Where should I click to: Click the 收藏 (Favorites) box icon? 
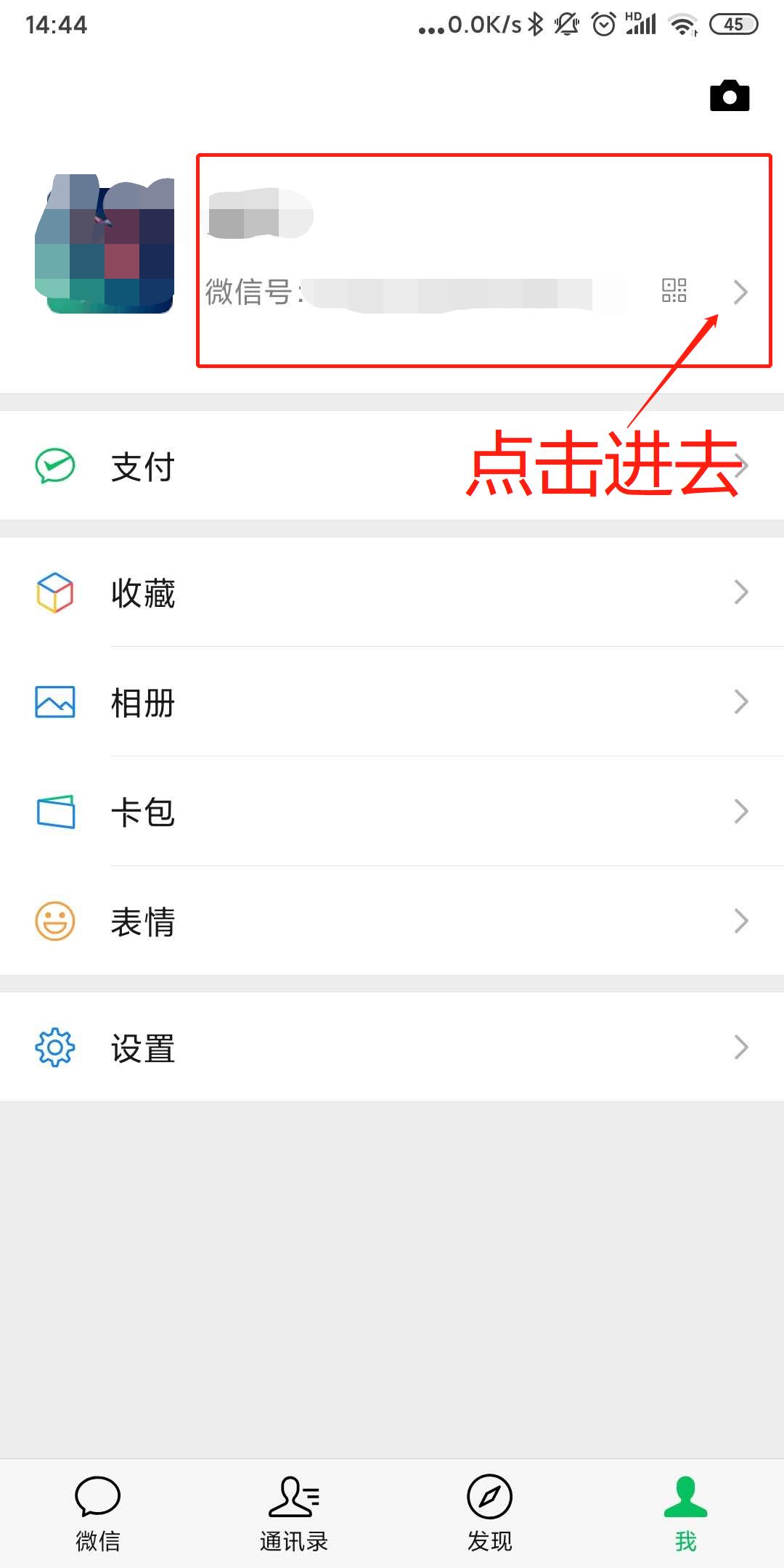coord(54,592)
